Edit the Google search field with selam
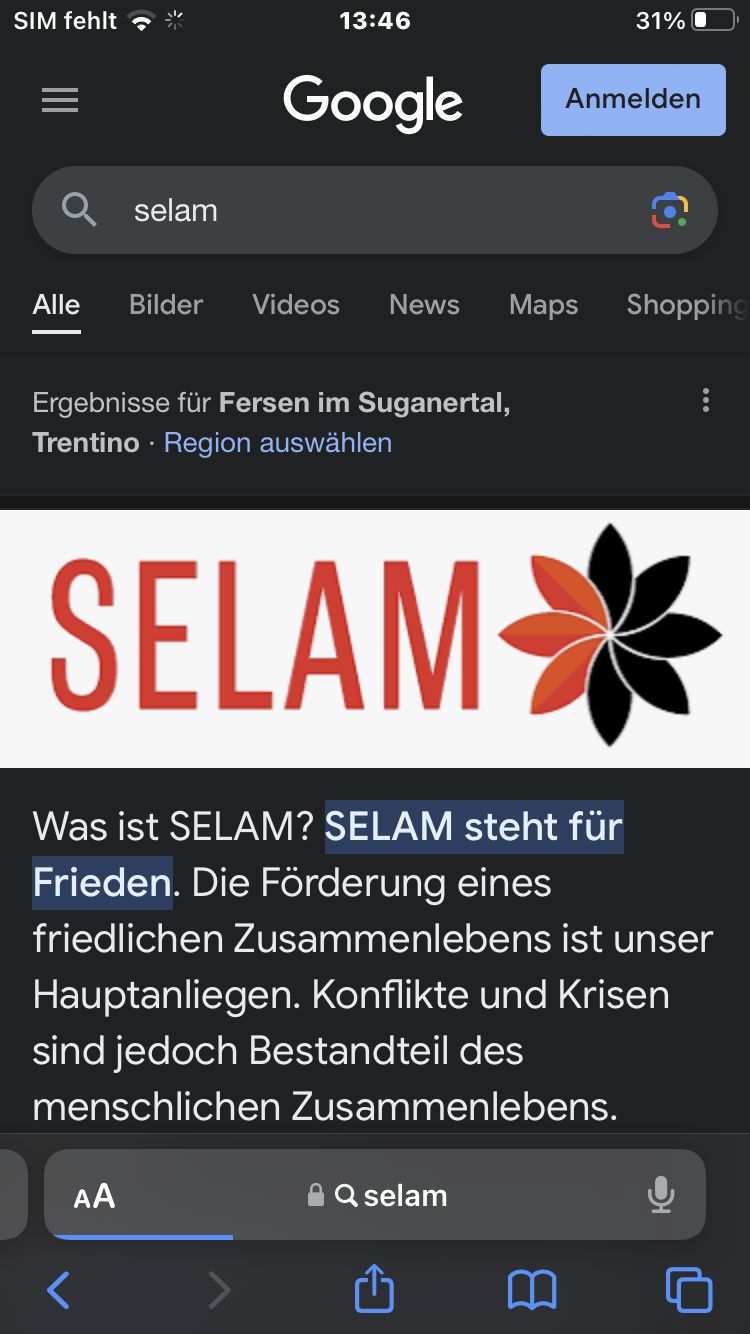Screen dimensions: 750x1334 [380, 210]
